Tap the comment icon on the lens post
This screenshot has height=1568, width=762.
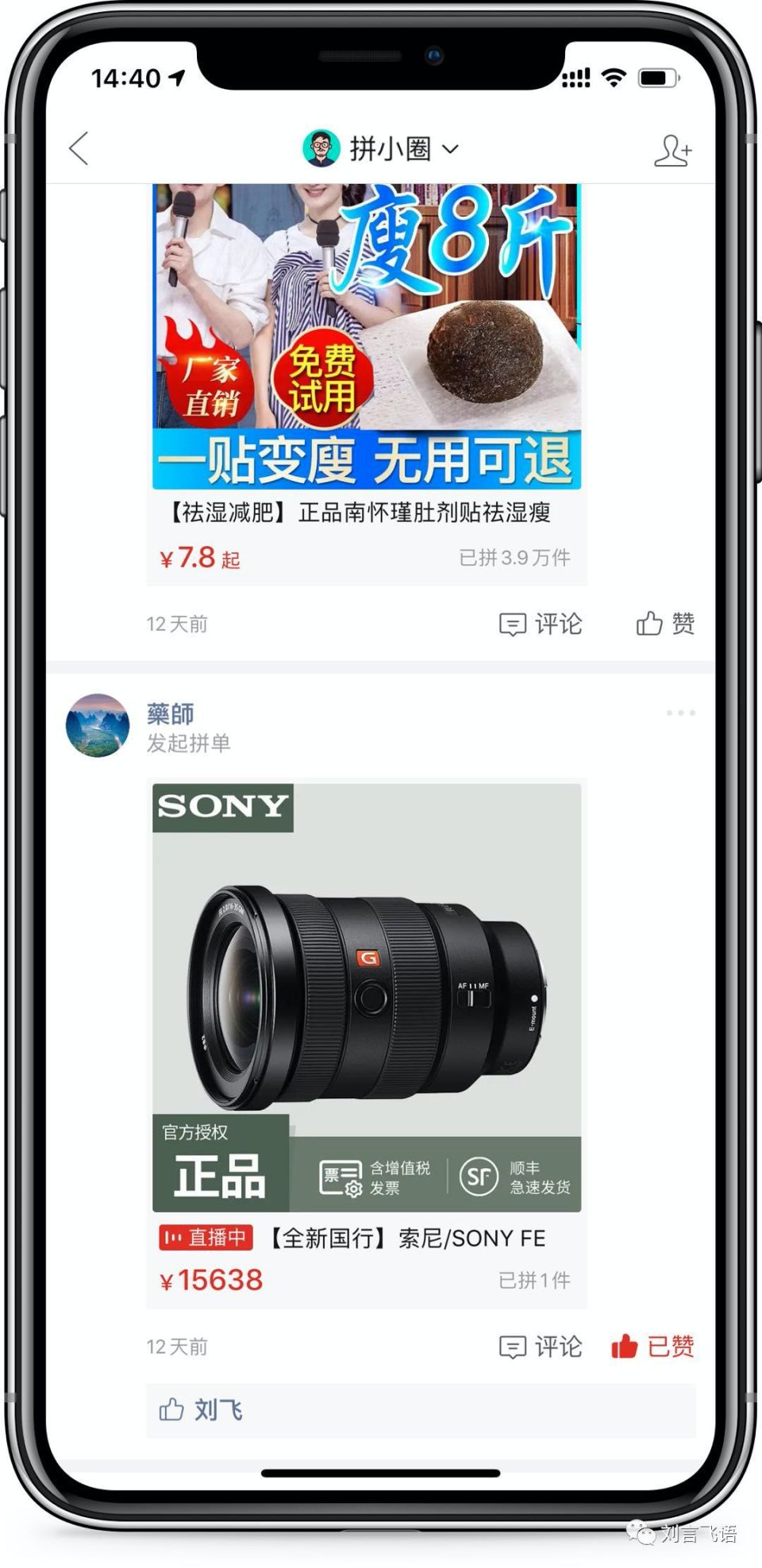coord(514,1347)
